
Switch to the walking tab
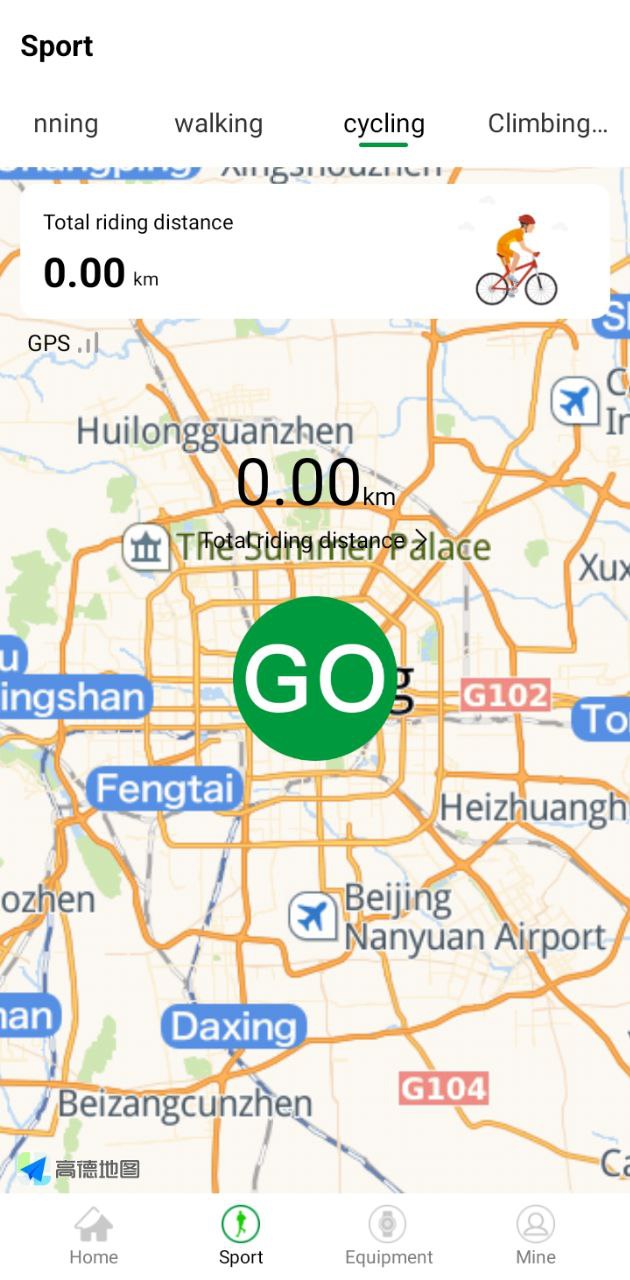[x=218, y=124]
